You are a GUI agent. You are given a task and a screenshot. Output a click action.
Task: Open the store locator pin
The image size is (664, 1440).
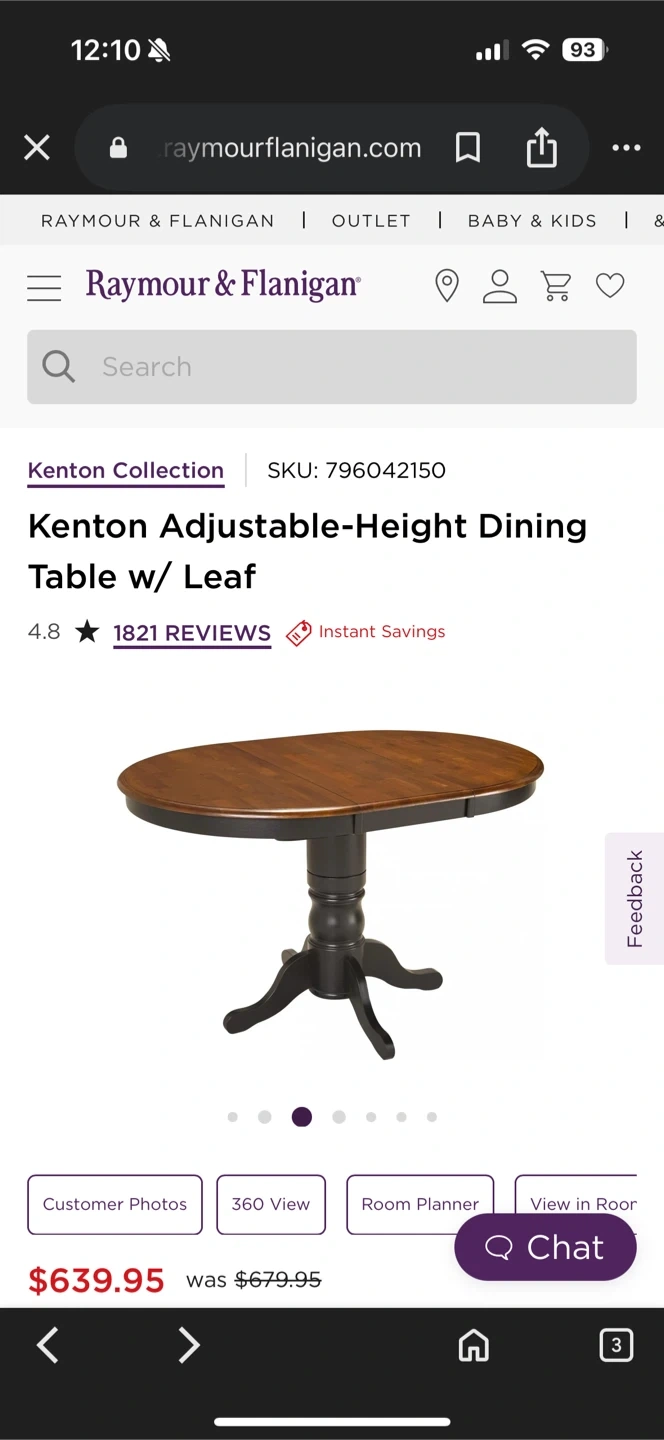447,286
